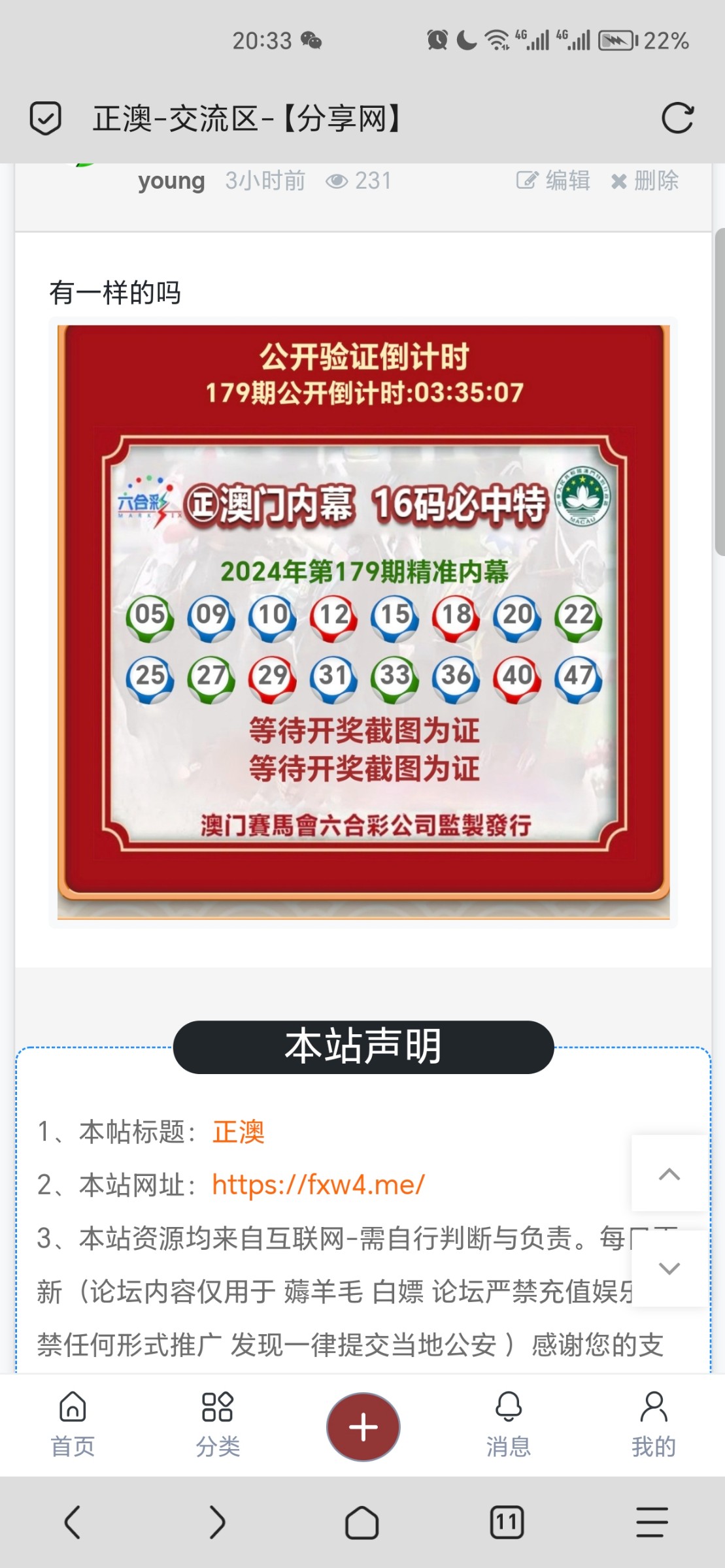This screenshot has height=1568, width=725.
Task: Open the browser hamburger menu
Action: tap(652, 1522)
